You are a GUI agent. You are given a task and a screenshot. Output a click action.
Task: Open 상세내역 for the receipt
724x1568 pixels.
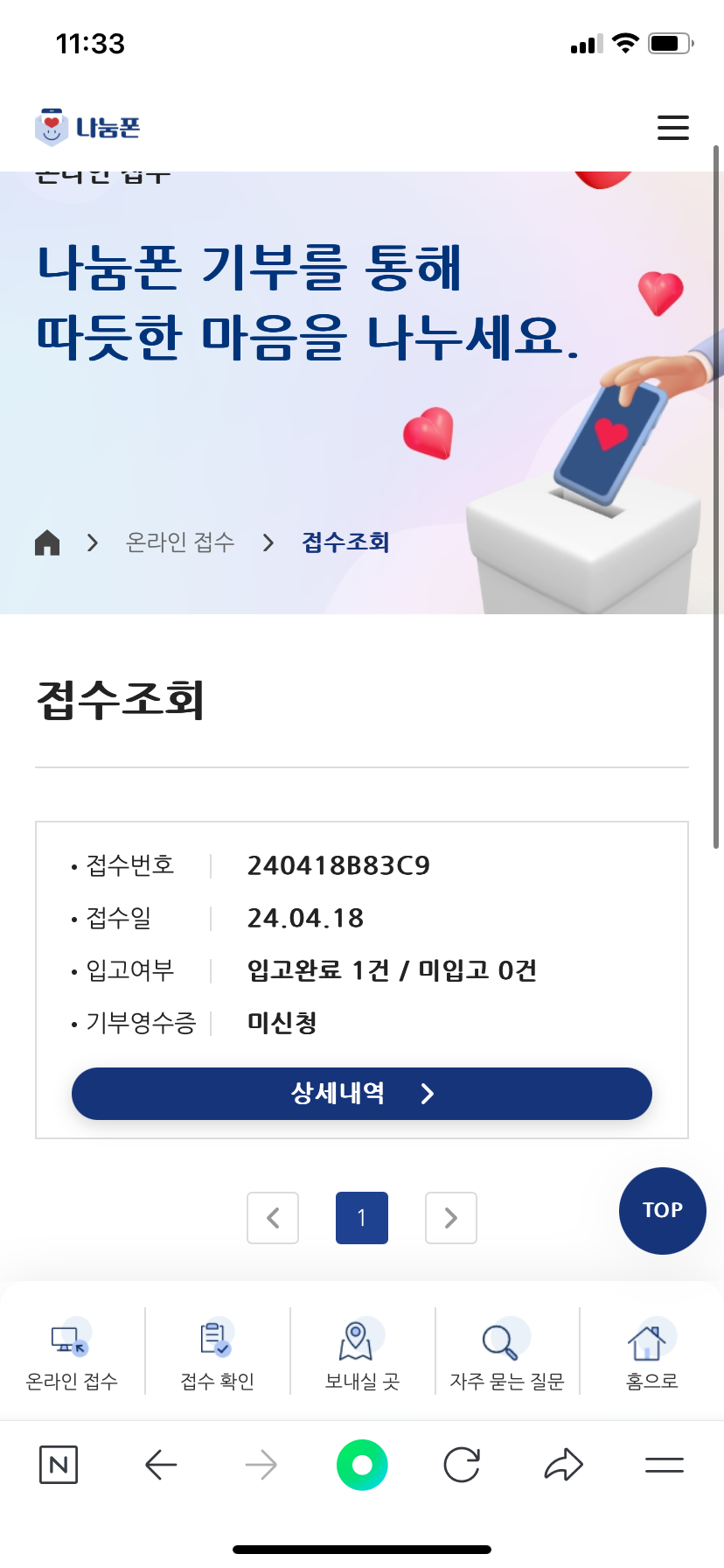tap(362, 1093)
